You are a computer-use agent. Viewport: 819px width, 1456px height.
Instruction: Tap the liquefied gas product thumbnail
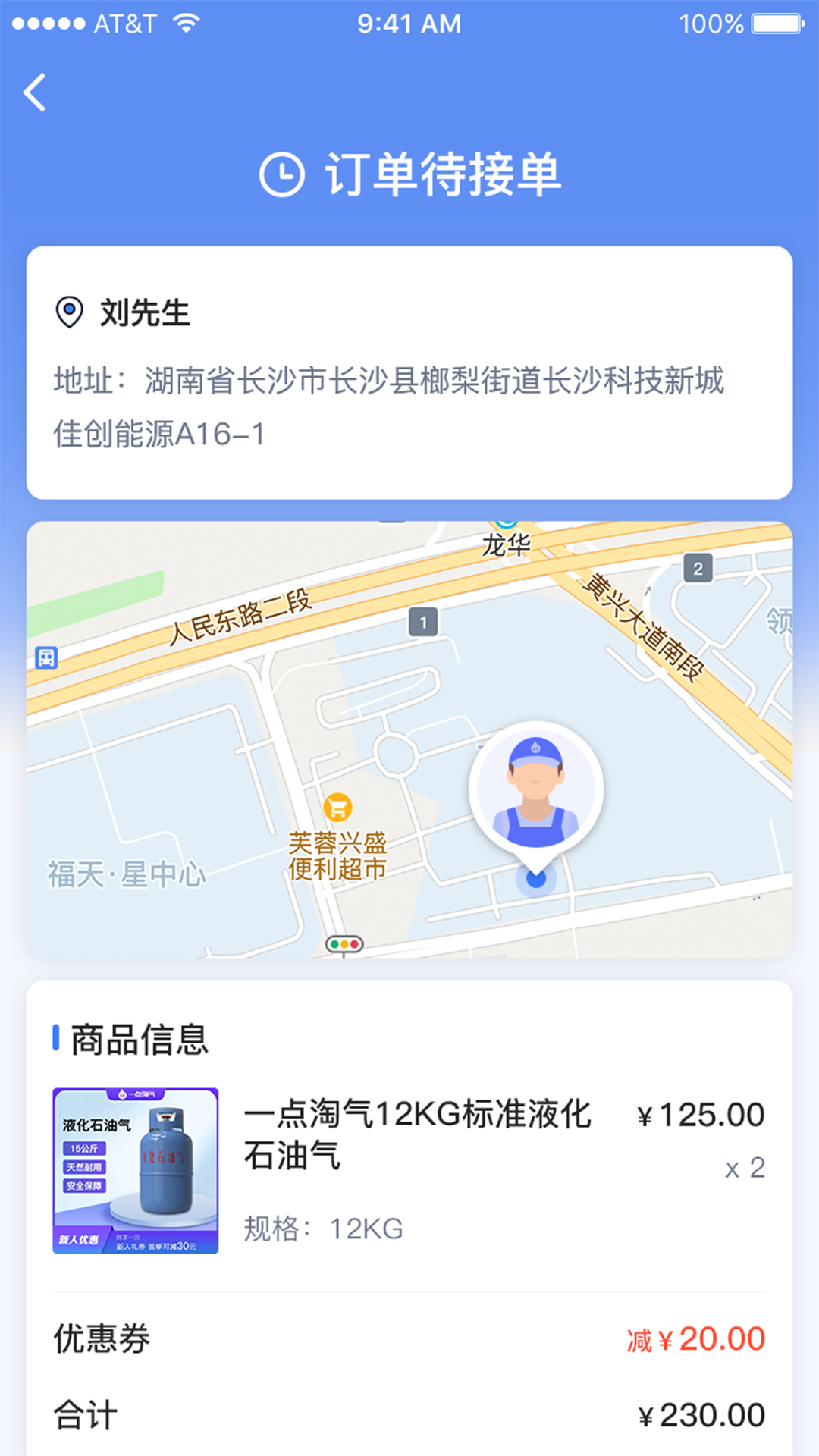pyautogui.click(x=135, y=1170)
